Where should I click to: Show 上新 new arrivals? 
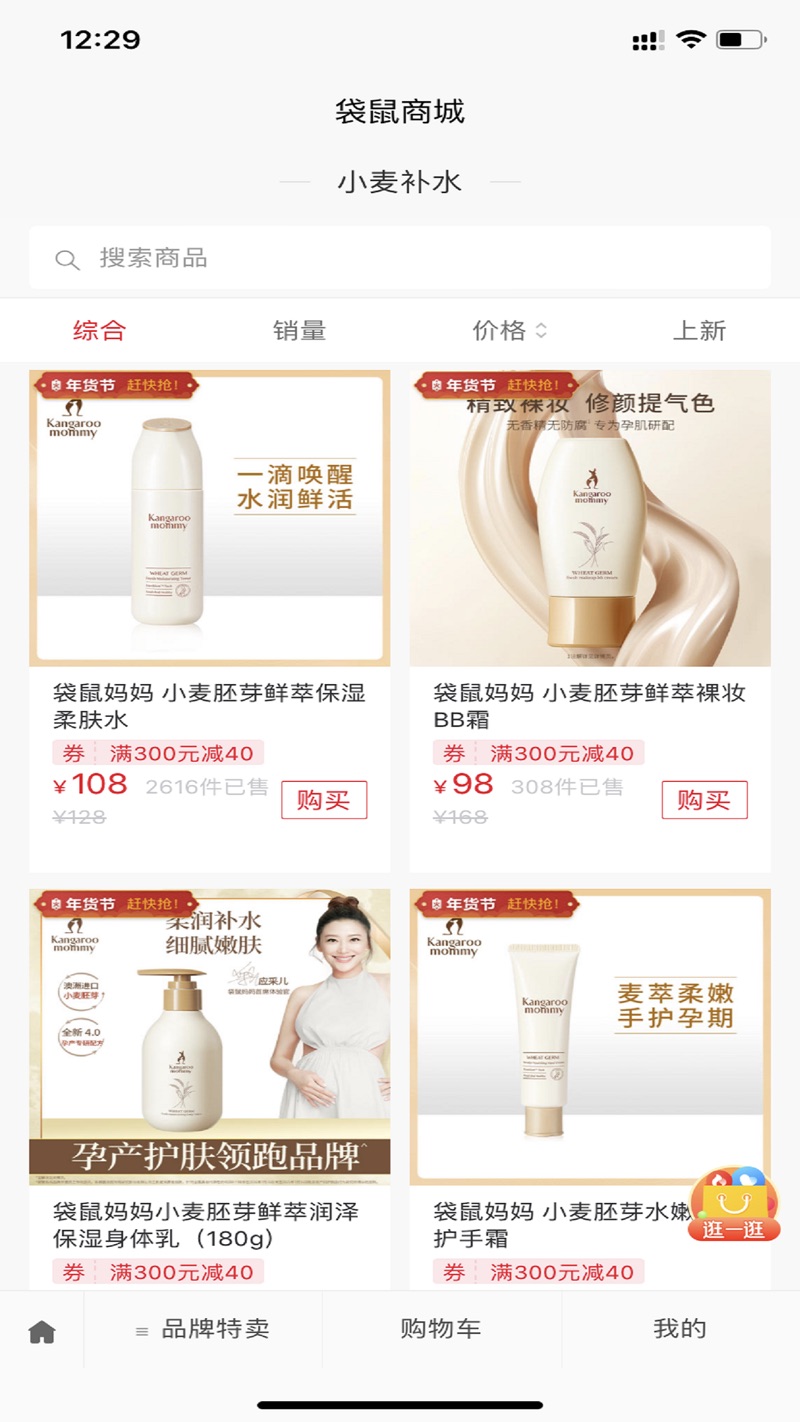click(x=699, y=331)
